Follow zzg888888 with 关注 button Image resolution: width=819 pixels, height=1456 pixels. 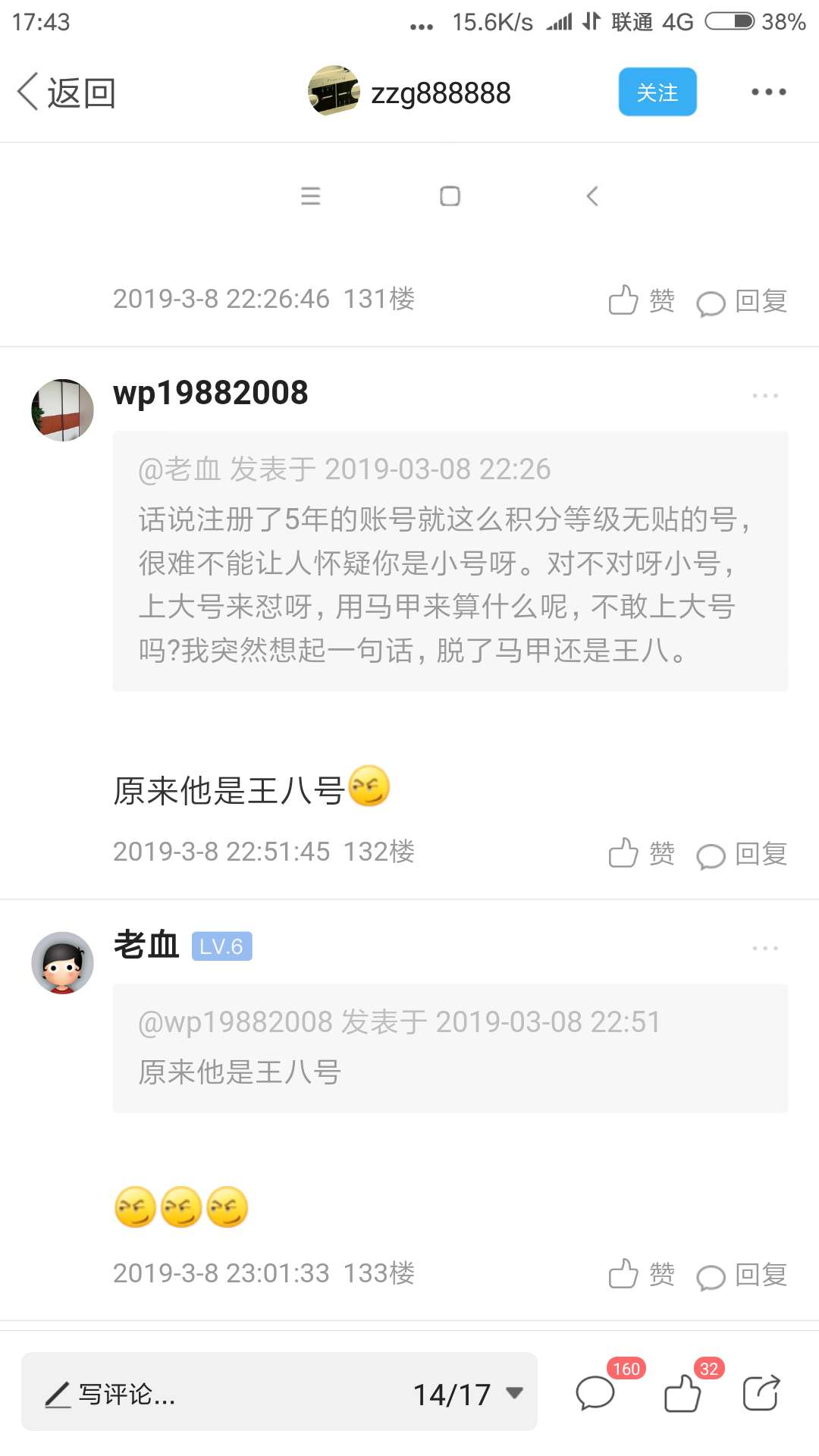point(657,92)
